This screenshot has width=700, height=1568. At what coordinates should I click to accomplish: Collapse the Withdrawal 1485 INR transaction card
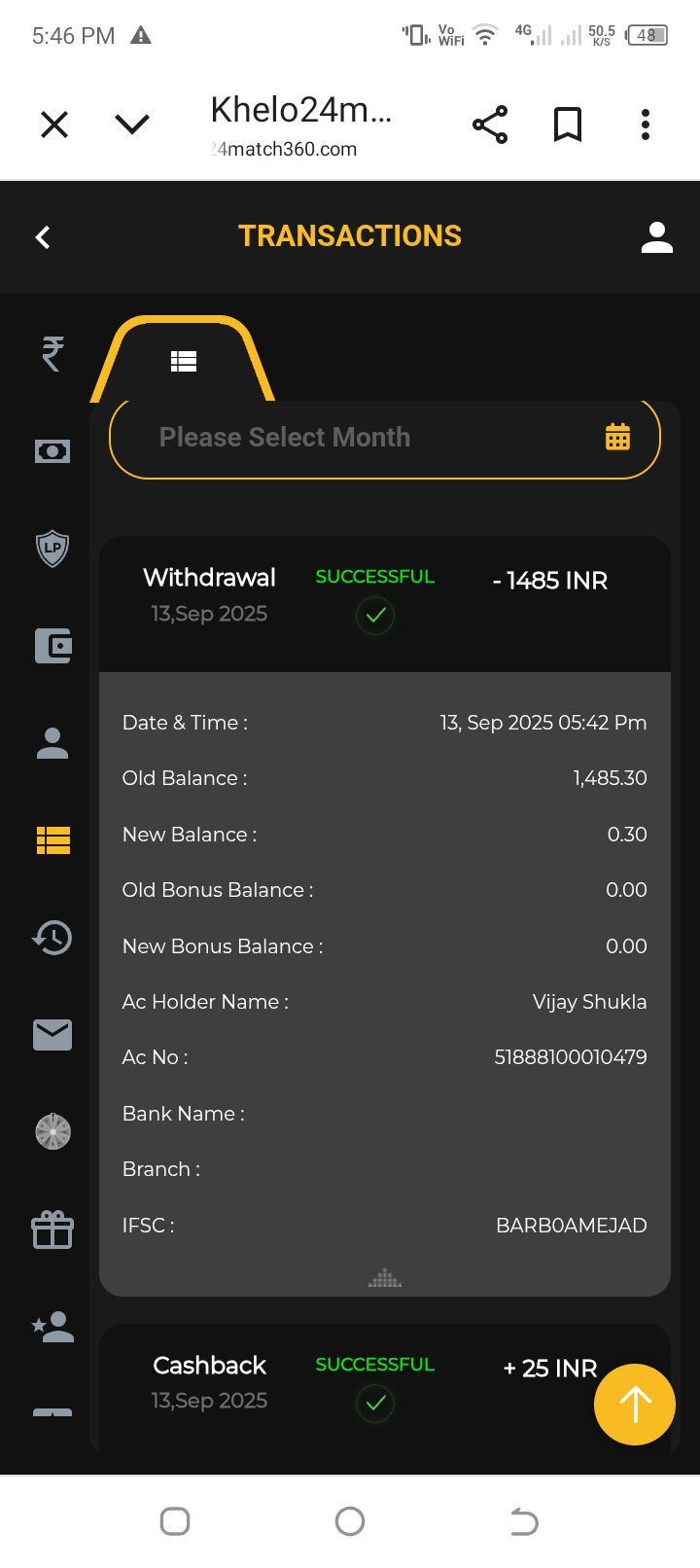coord(385,603)
